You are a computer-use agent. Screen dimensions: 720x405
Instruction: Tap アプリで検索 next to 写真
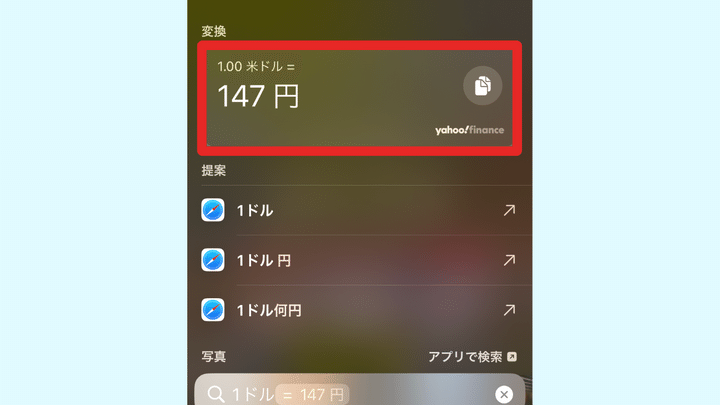468,356
